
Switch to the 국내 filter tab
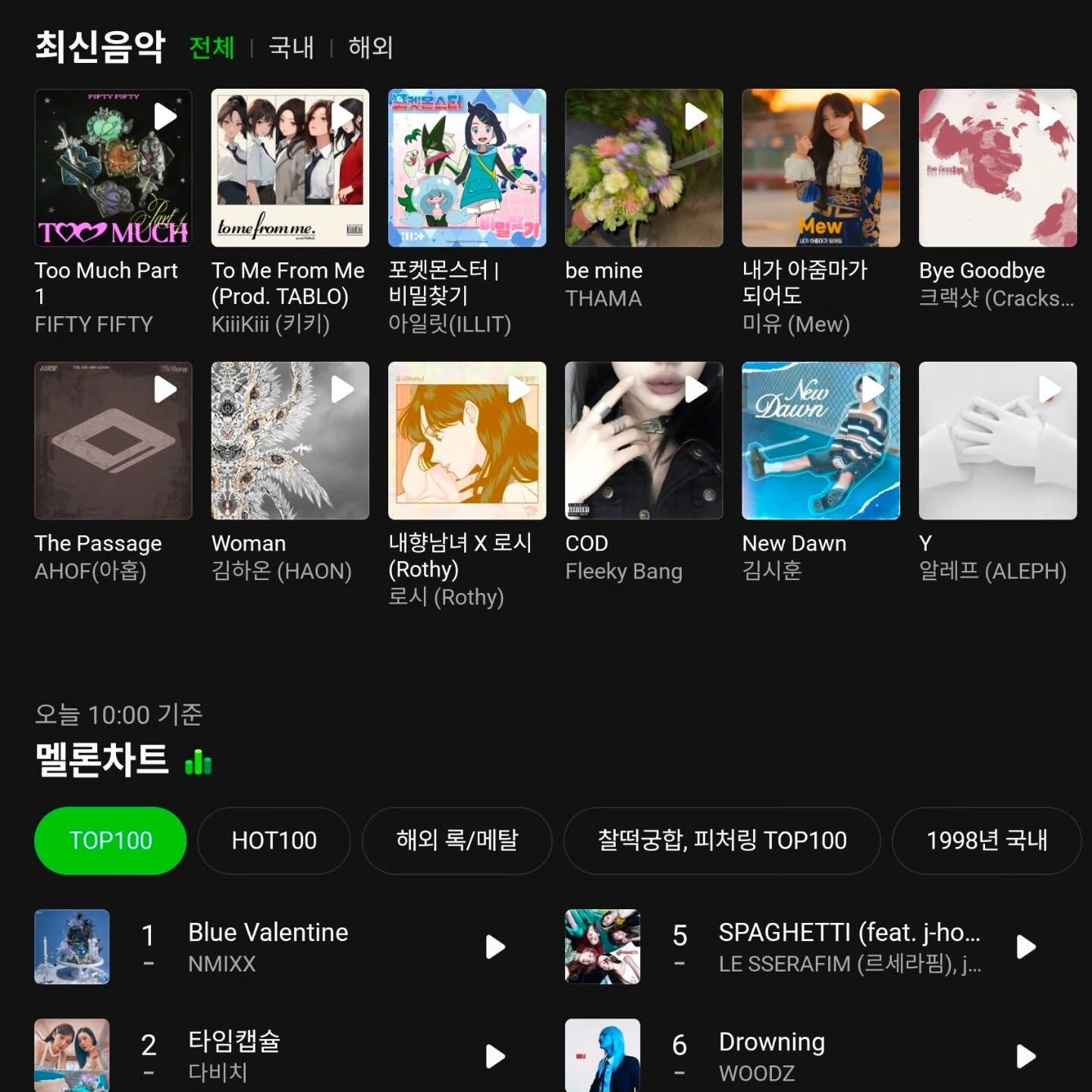291,48
